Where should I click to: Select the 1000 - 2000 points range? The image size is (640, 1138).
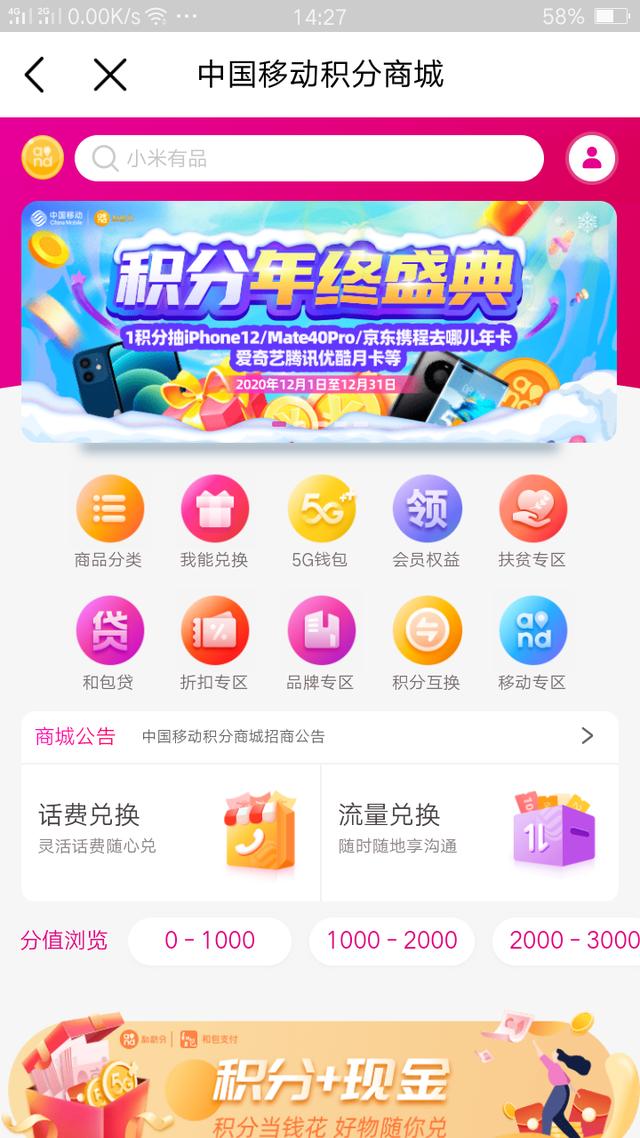click(x=392, y=940)
